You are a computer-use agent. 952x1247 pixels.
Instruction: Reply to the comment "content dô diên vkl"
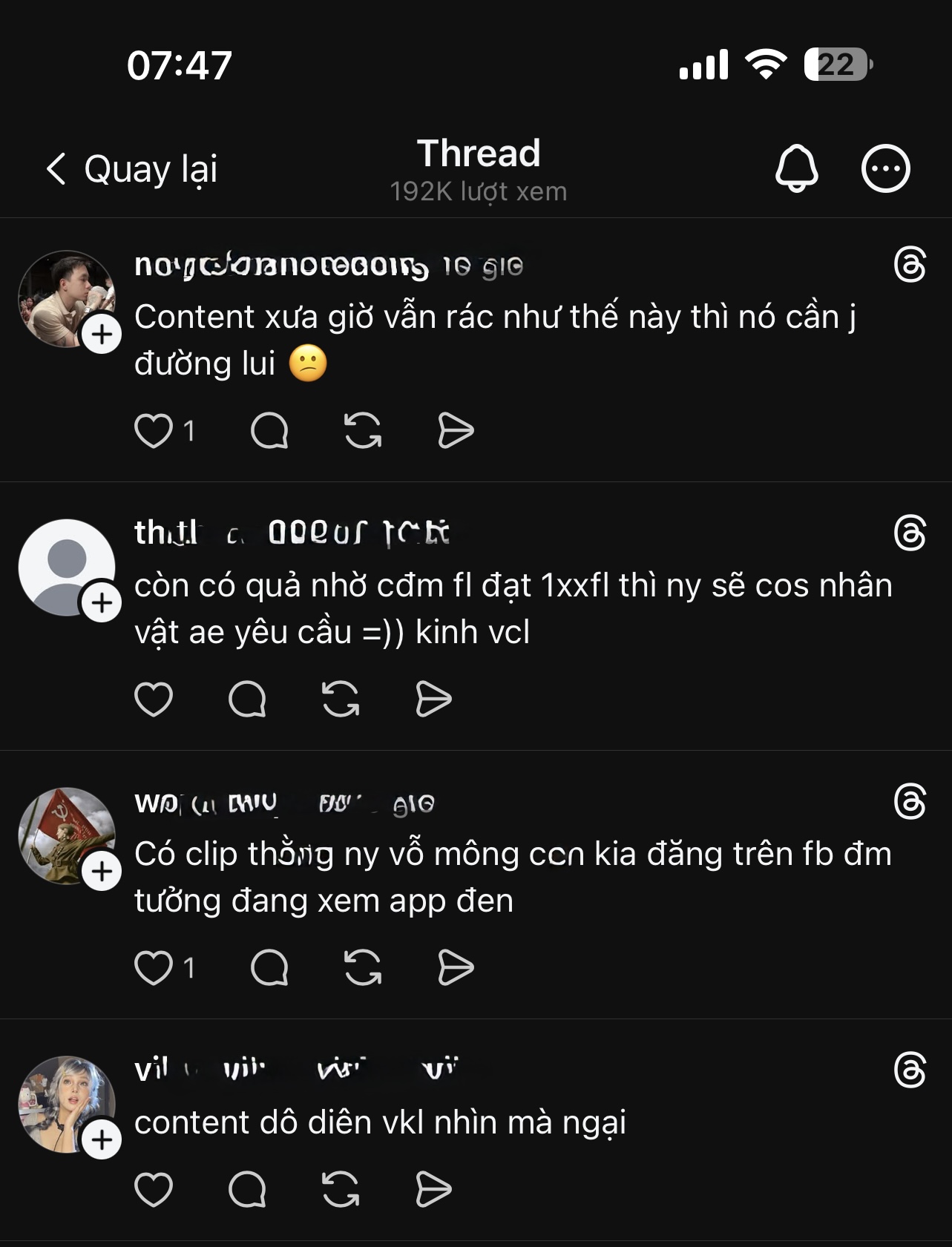click(x=247, y=1191)
